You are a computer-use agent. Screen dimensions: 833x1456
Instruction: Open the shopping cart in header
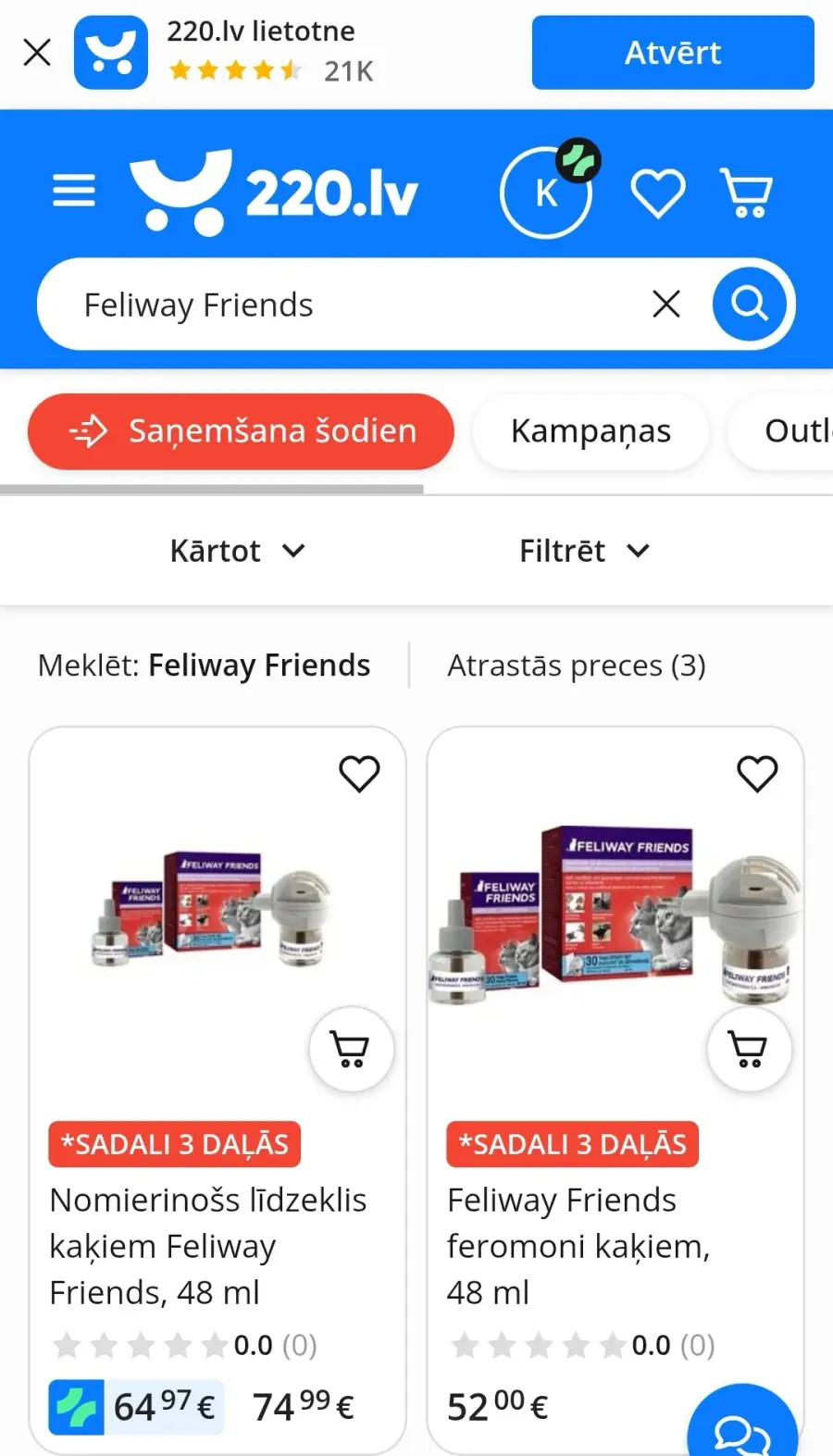(x=746, y=193)
